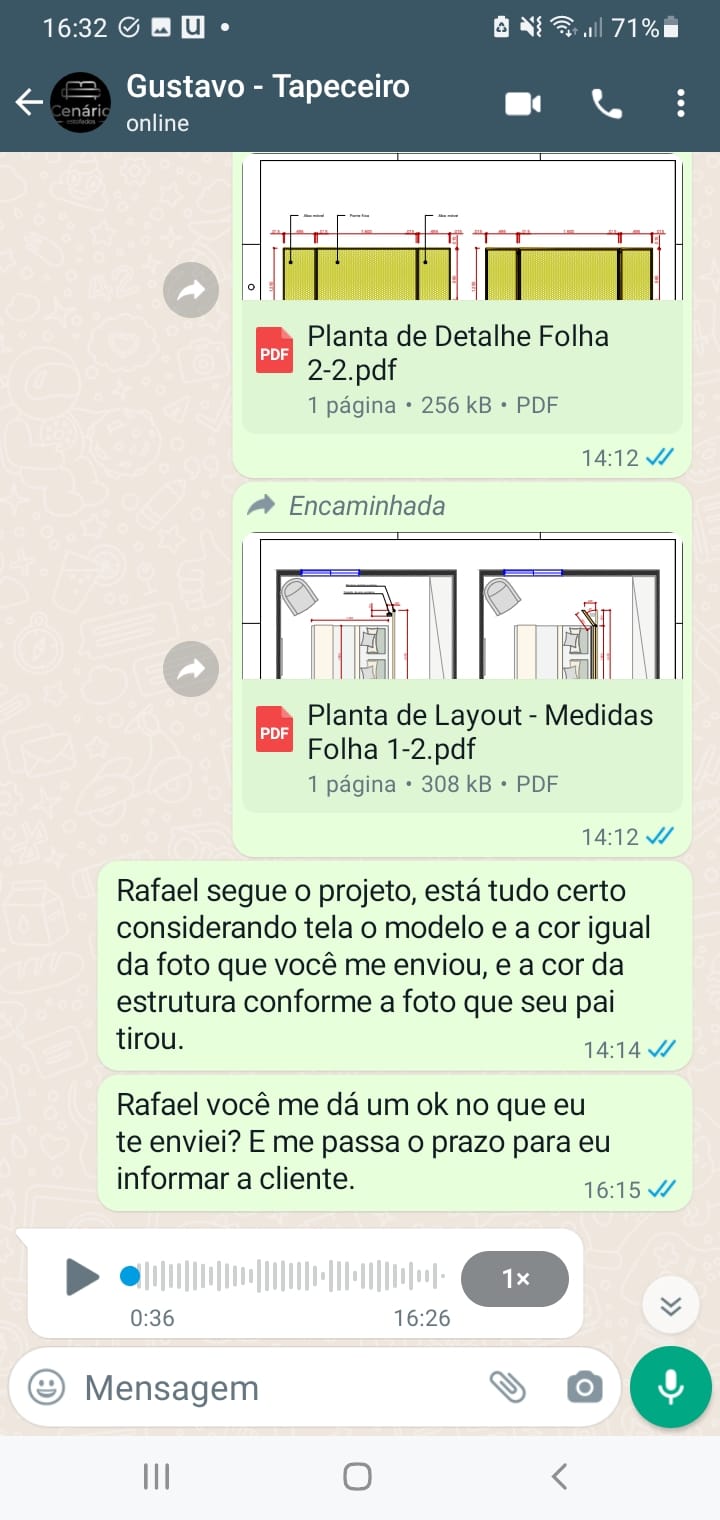
Task: Forward the Planta de Detalhe Folha 2-2 document
Action: click(191, 290)
